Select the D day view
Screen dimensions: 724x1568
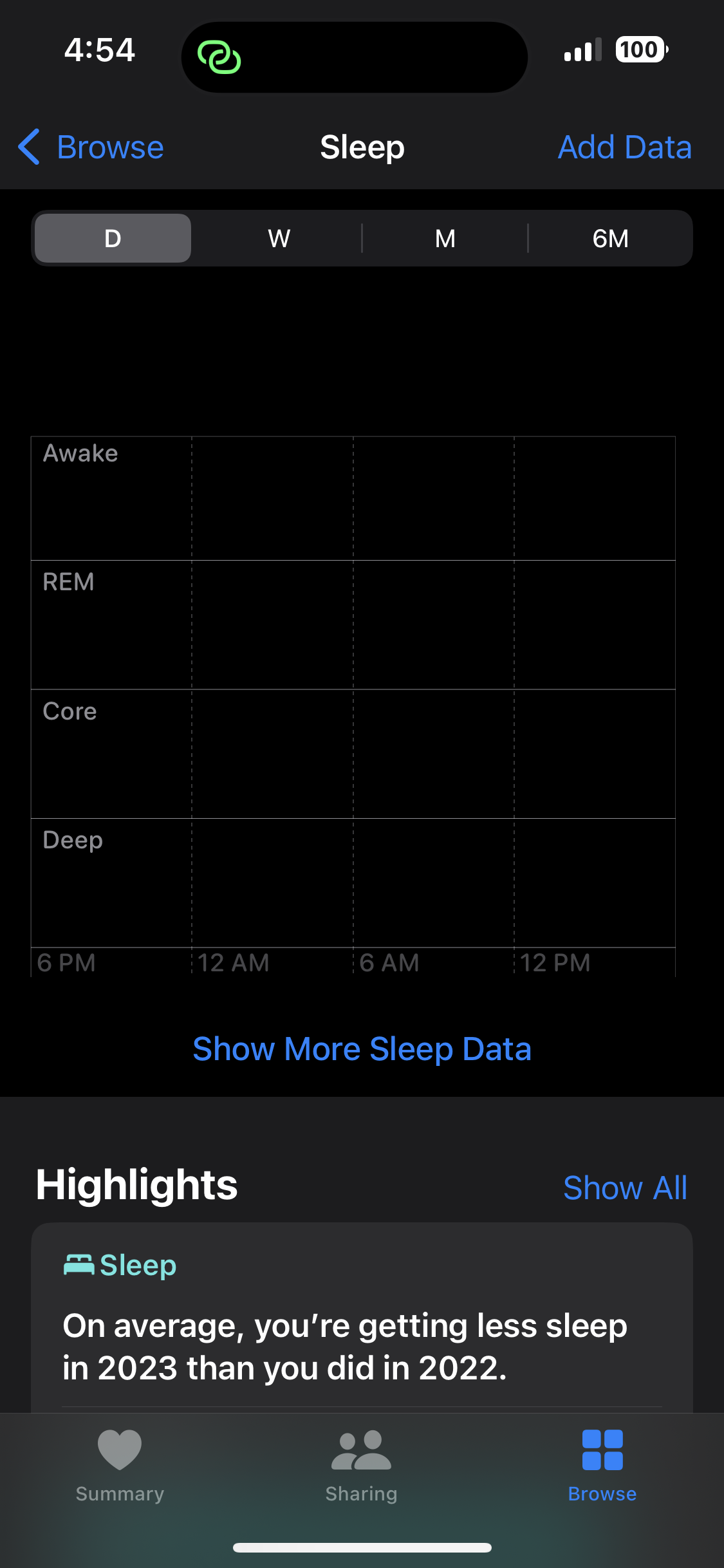pyautogui.click(x=113, y=239)
